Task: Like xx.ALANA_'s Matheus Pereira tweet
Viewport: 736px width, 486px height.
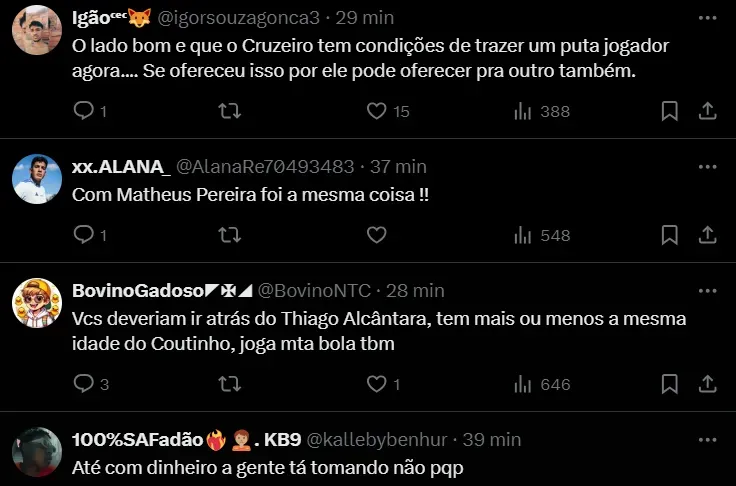Action: click(x=376, y=235)
